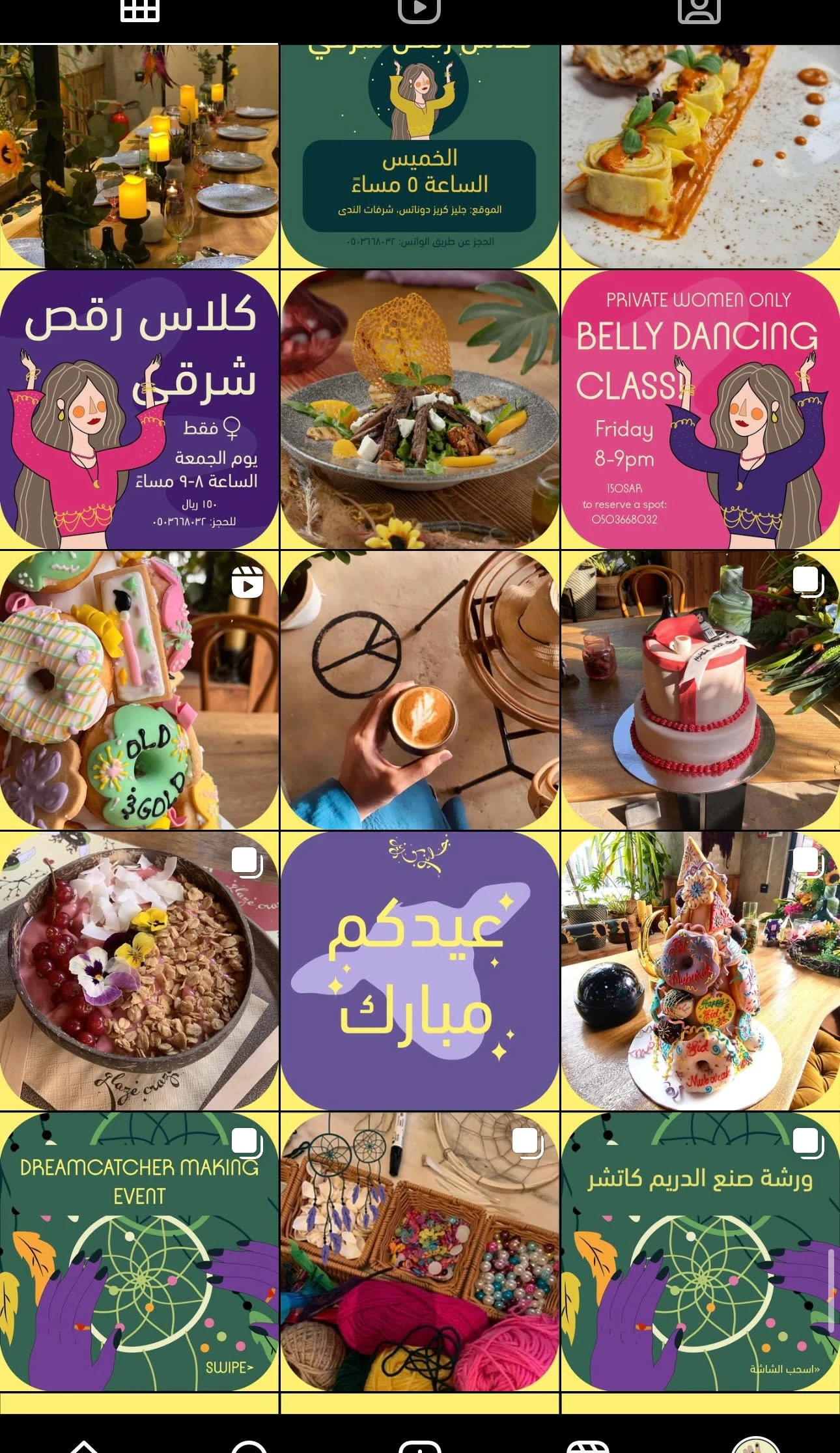This screenshot has width=840, height=1453.
Task: Open the candlelit dining table post
Action: [x=139, y=156]
